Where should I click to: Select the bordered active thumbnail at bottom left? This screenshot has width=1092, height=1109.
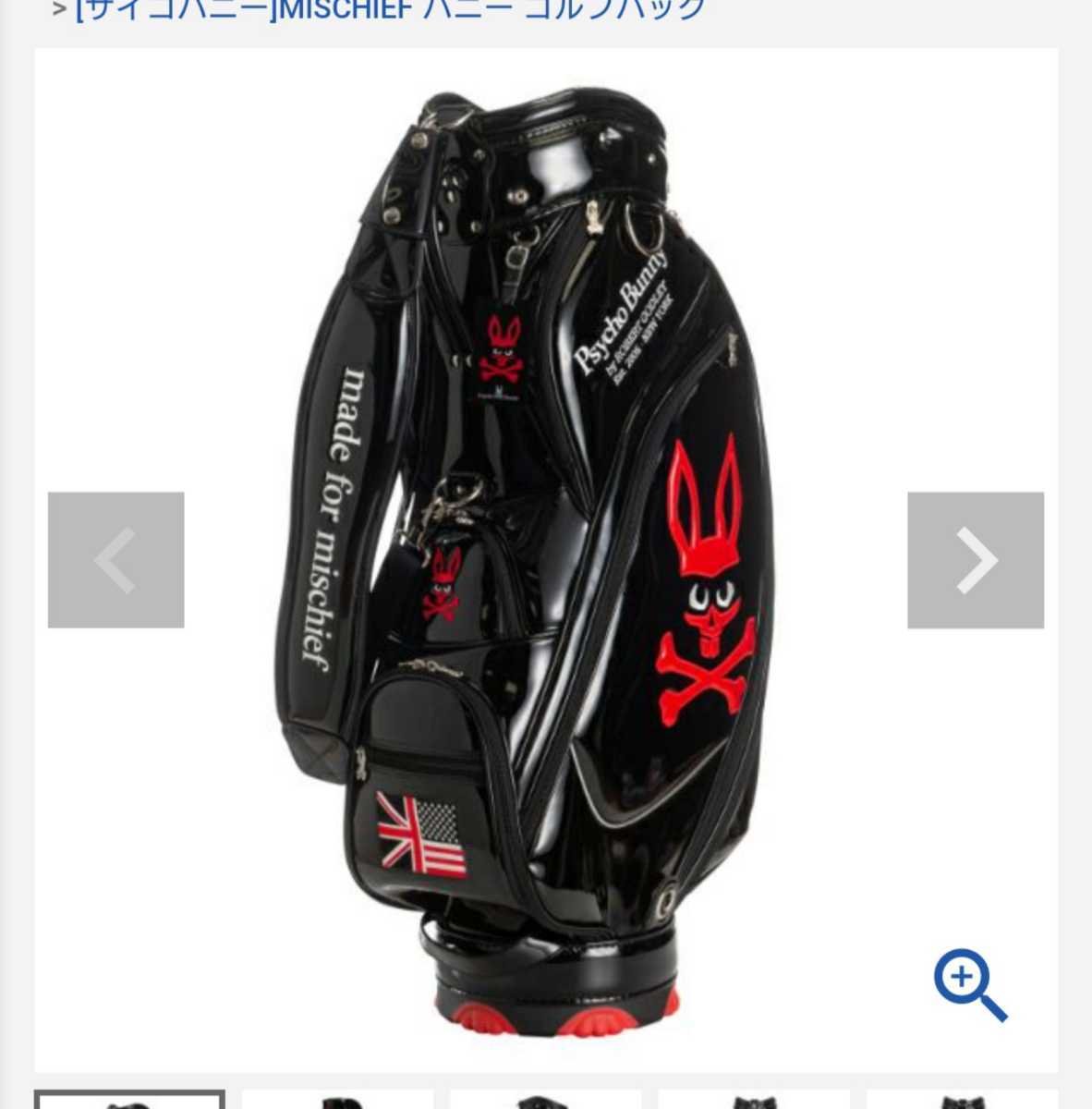coord(131,1100)
